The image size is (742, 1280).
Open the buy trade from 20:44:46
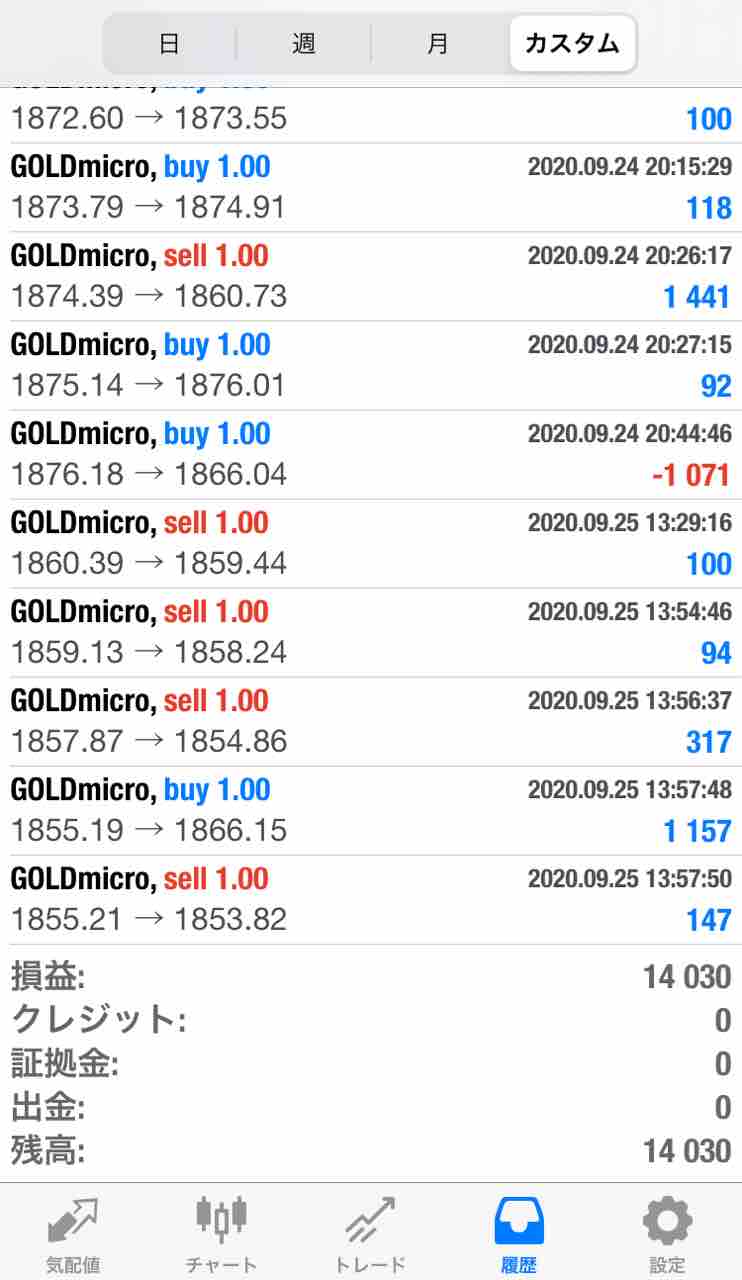[371, 454]
